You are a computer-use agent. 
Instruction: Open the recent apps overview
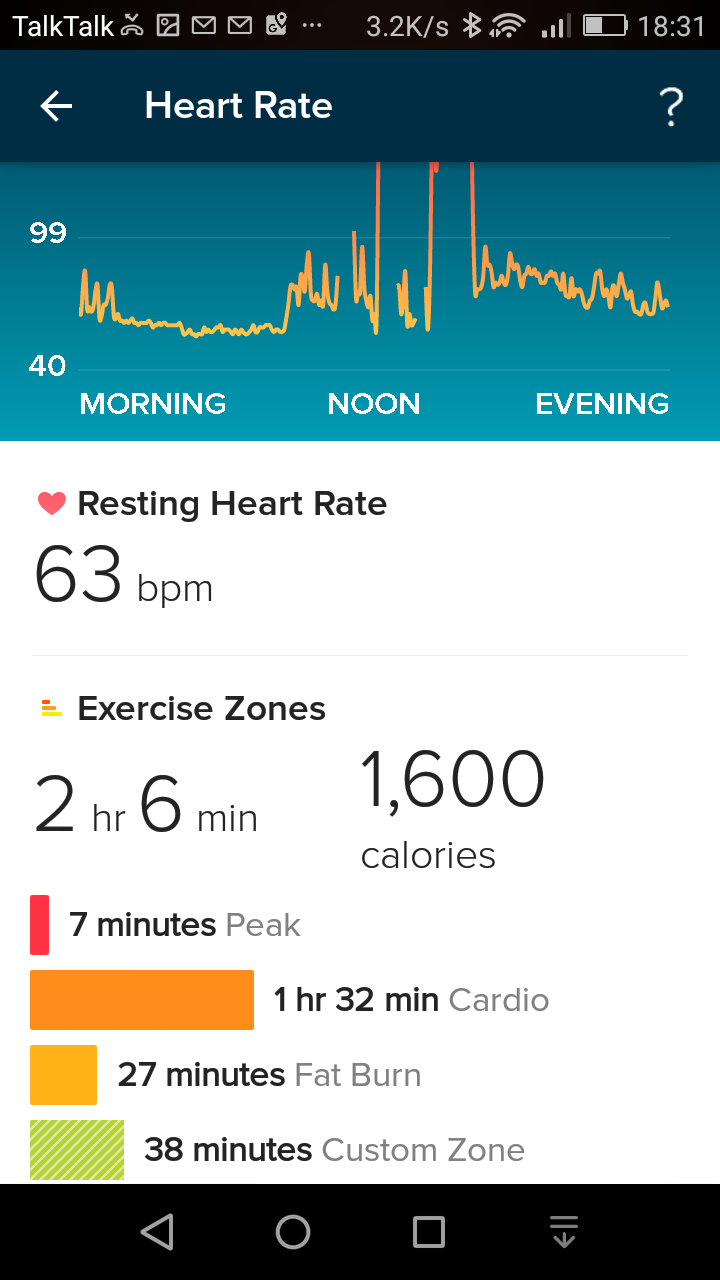[x=429, y=1232]
